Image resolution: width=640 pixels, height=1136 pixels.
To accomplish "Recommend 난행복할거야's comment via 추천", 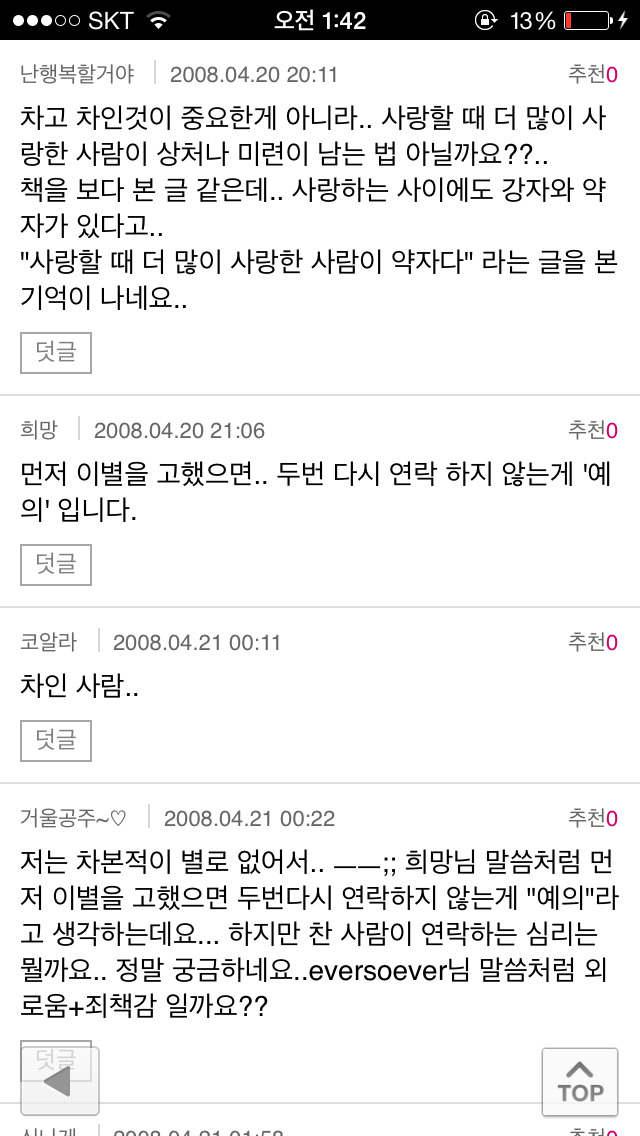I will pos(593,74).
